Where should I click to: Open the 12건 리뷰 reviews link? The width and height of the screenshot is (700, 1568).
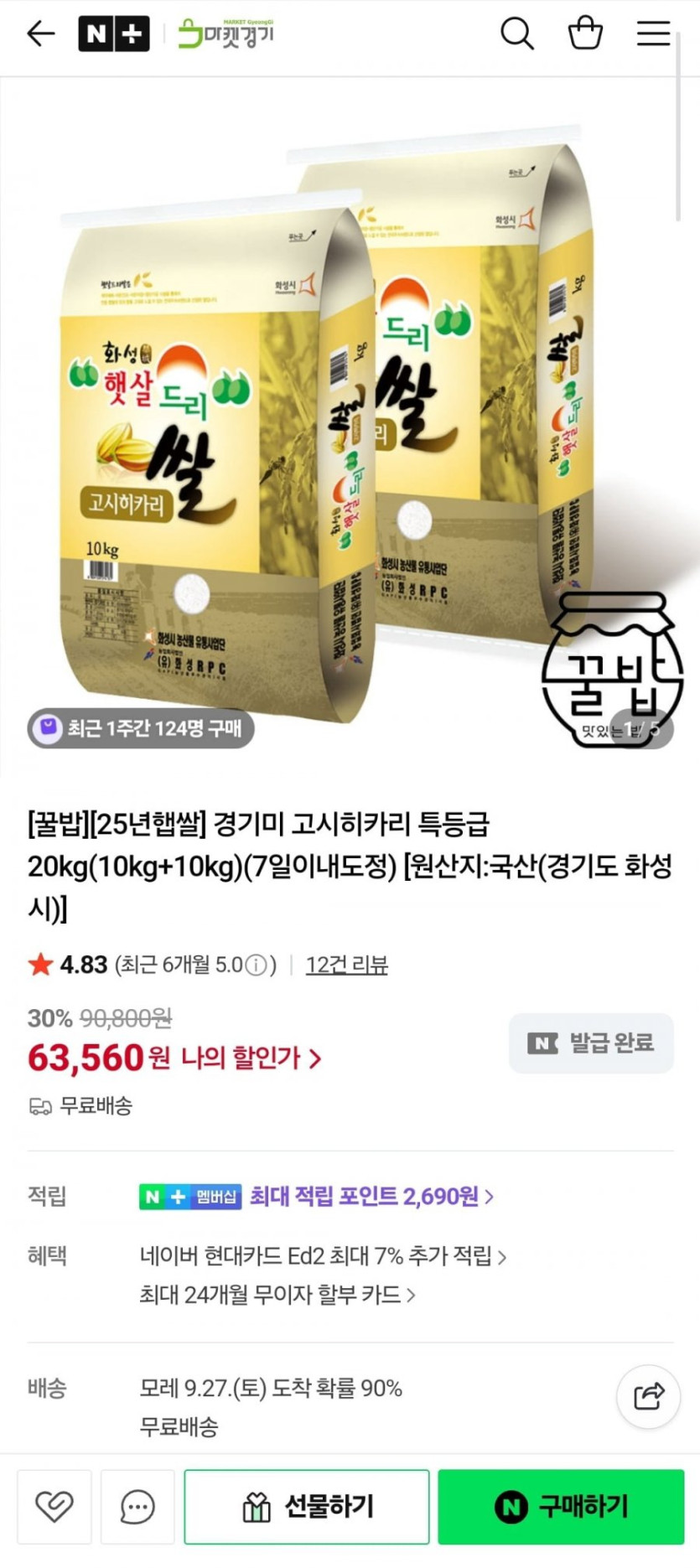[346, 965]
